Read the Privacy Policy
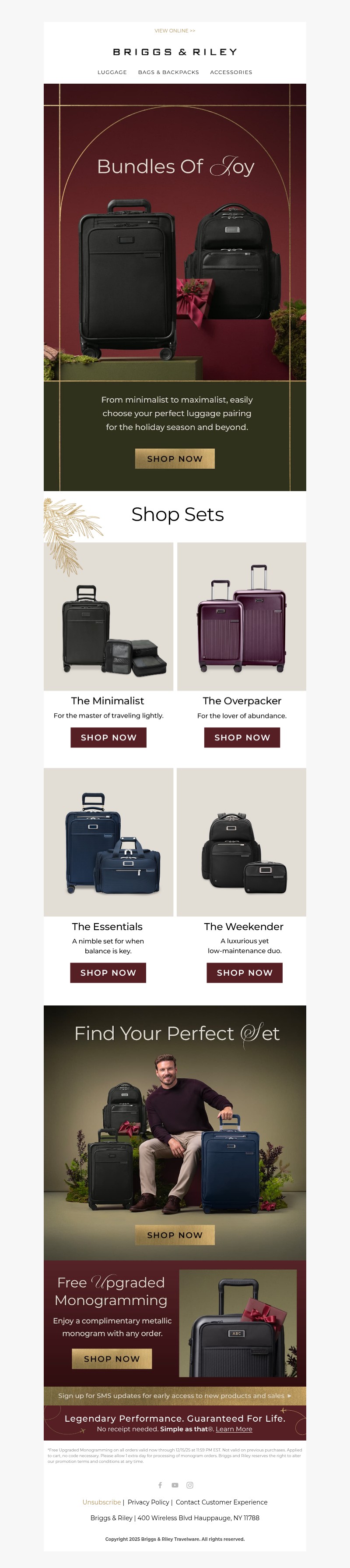The width and height of the screenshot is (350, 1568). click(148, 1502)
